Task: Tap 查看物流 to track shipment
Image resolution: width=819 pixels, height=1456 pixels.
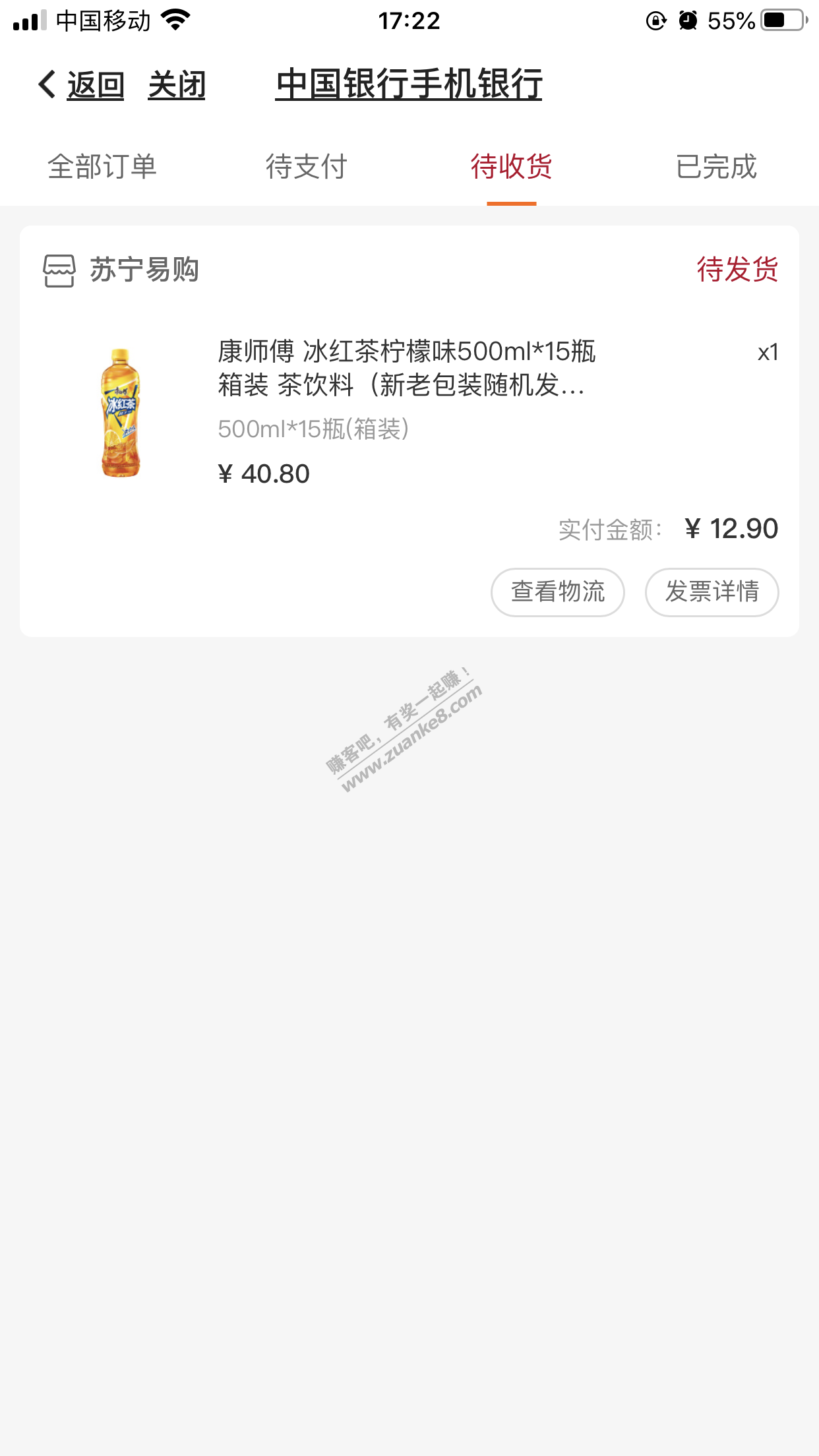Action: tap(557, 591)
